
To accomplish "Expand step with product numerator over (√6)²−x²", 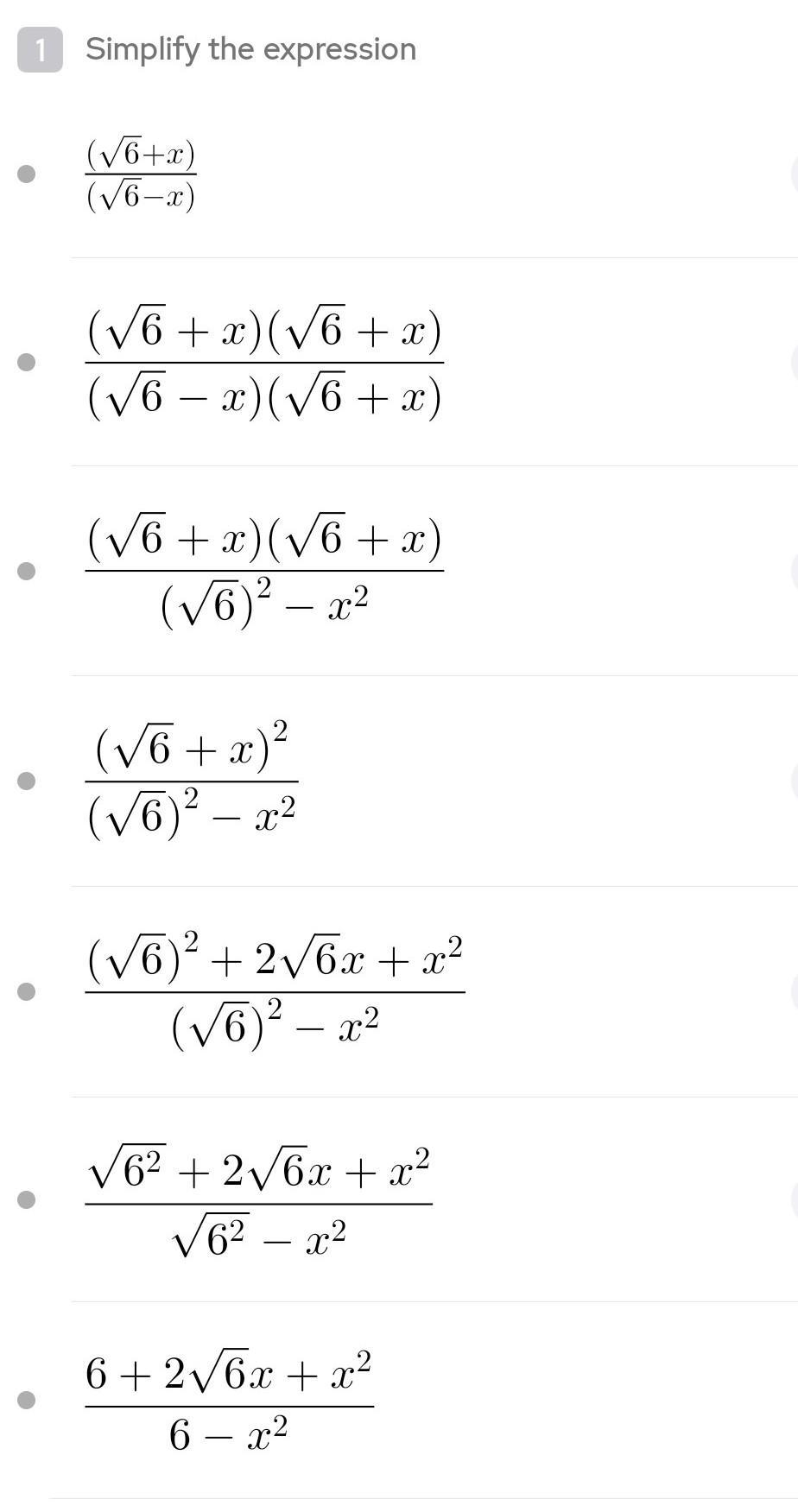I will pyautogui.click(x=264, y=571).
